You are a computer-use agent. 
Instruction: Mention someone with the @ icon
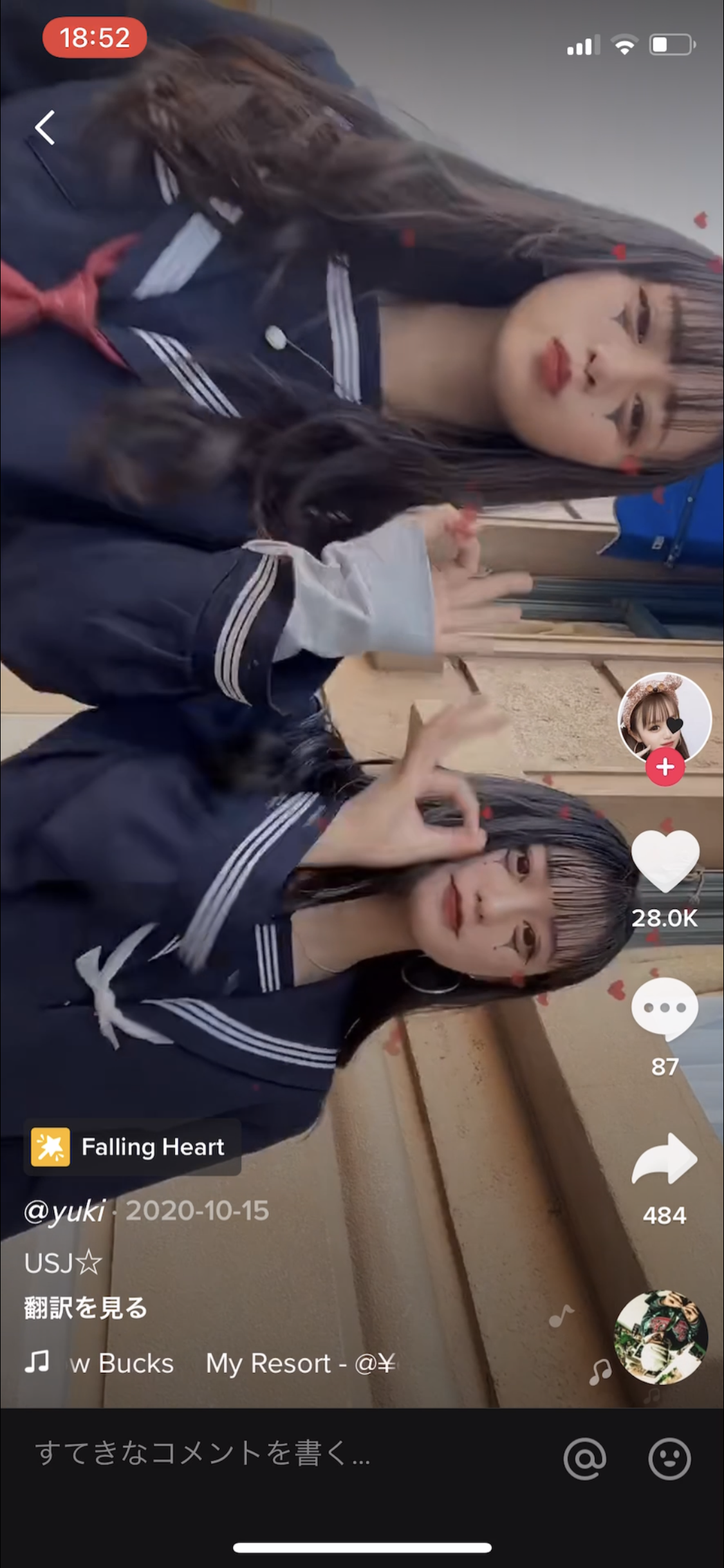(585, 1458)
